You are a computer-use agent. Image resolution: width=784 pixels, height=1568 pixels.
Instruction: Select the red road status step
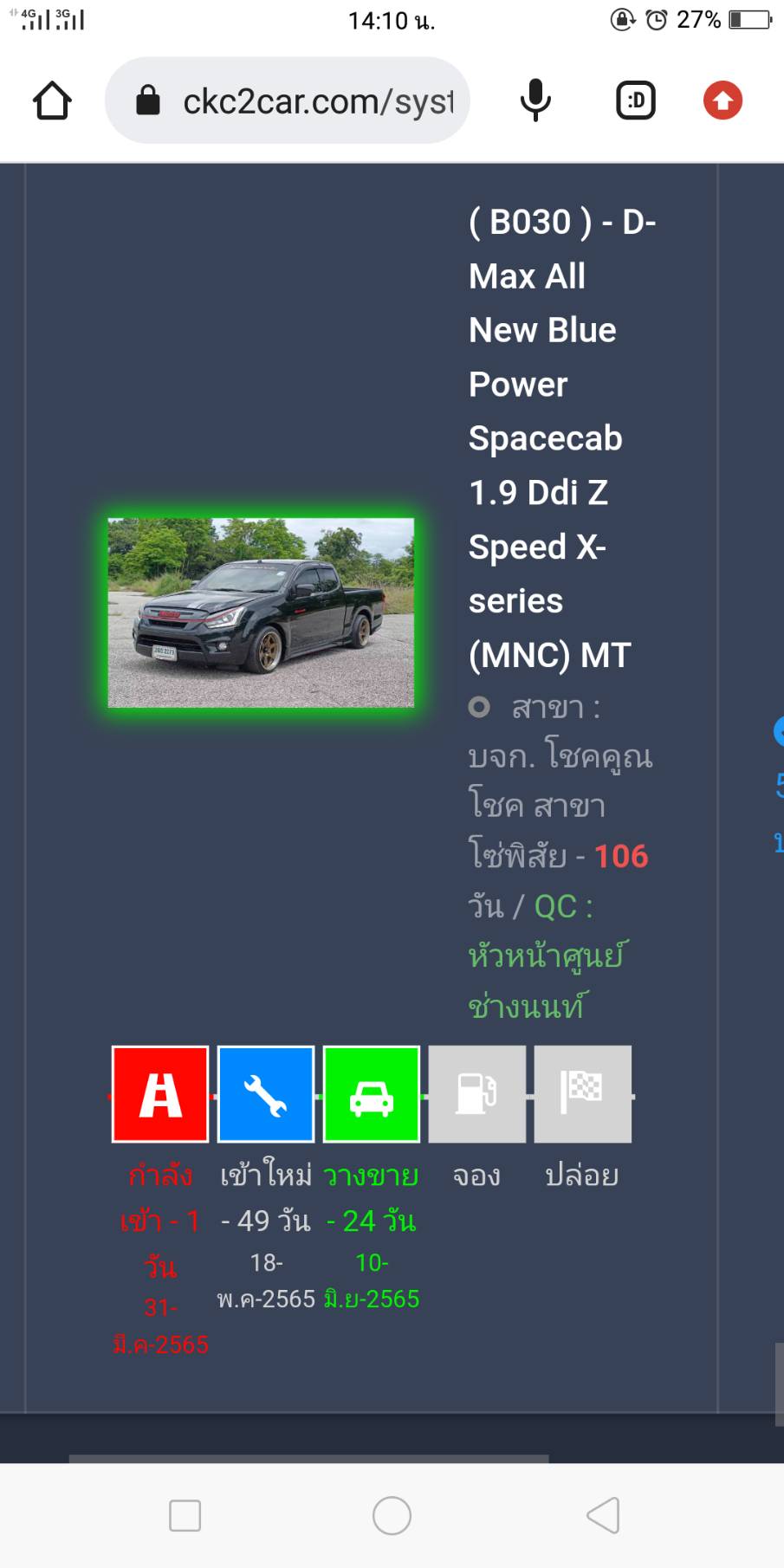pos(160,1094)
